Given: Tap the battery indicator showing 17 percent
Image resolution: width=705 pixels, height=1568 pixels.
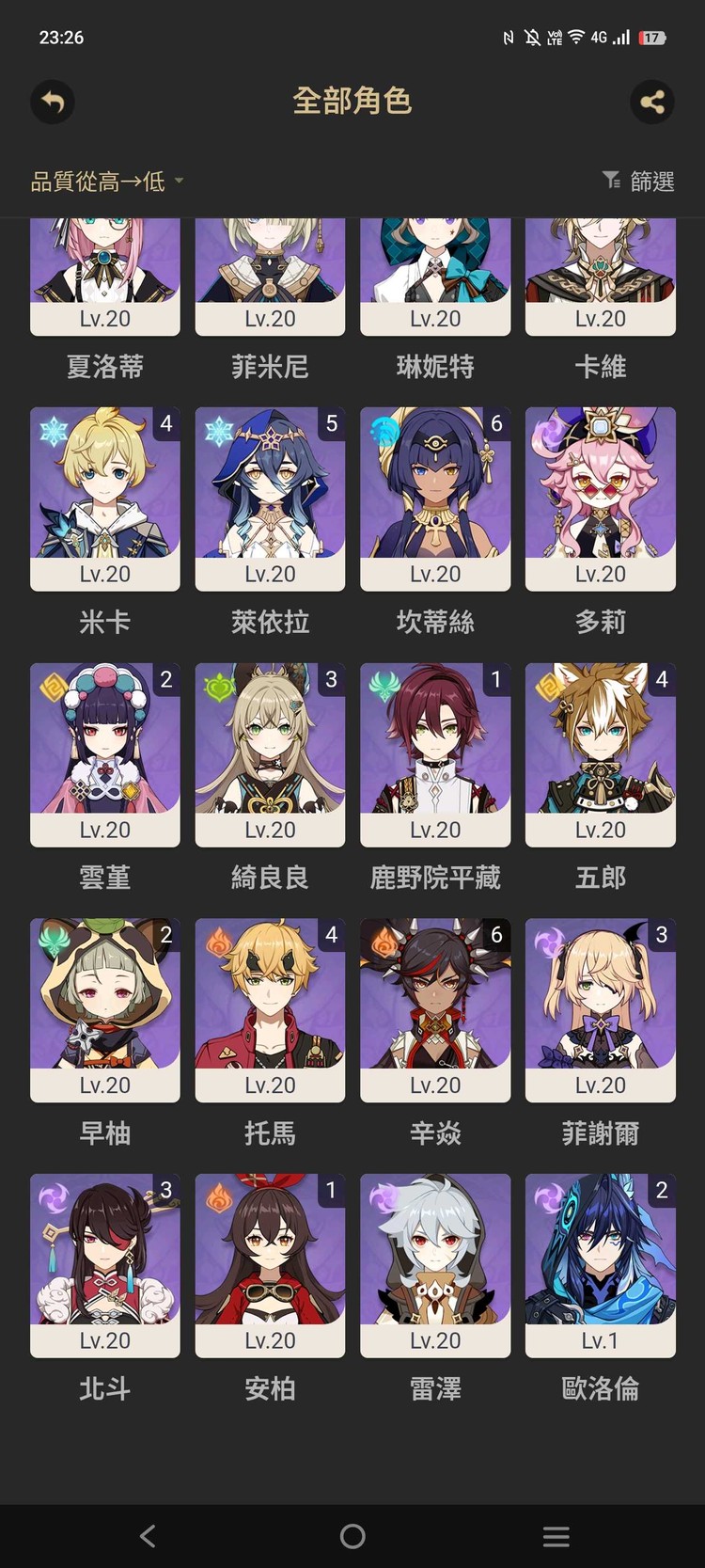Looking at the screenshot, I should pyautogui.click(x=652, y=38).
